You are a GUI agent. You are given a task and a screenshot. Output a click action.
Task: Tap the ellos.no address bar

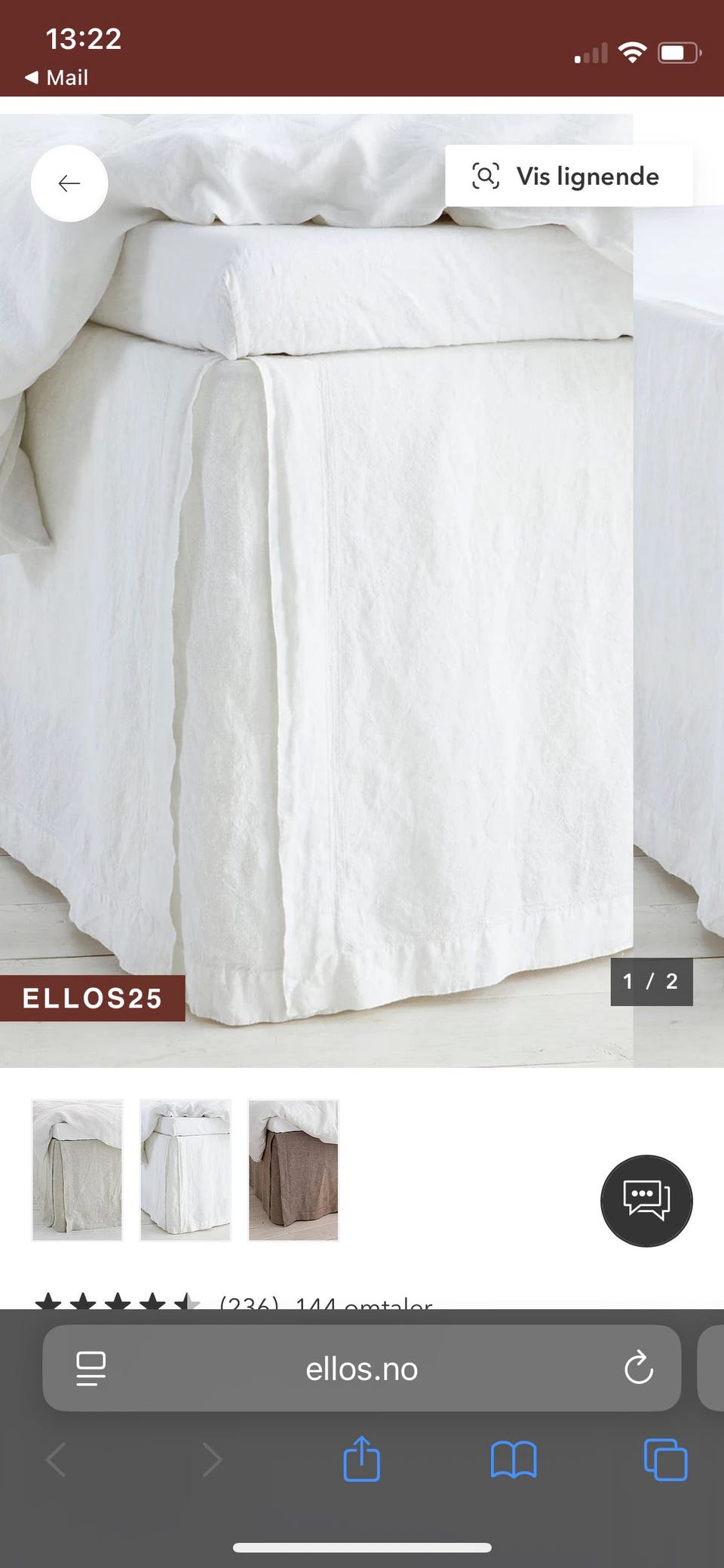[361, 1369]
